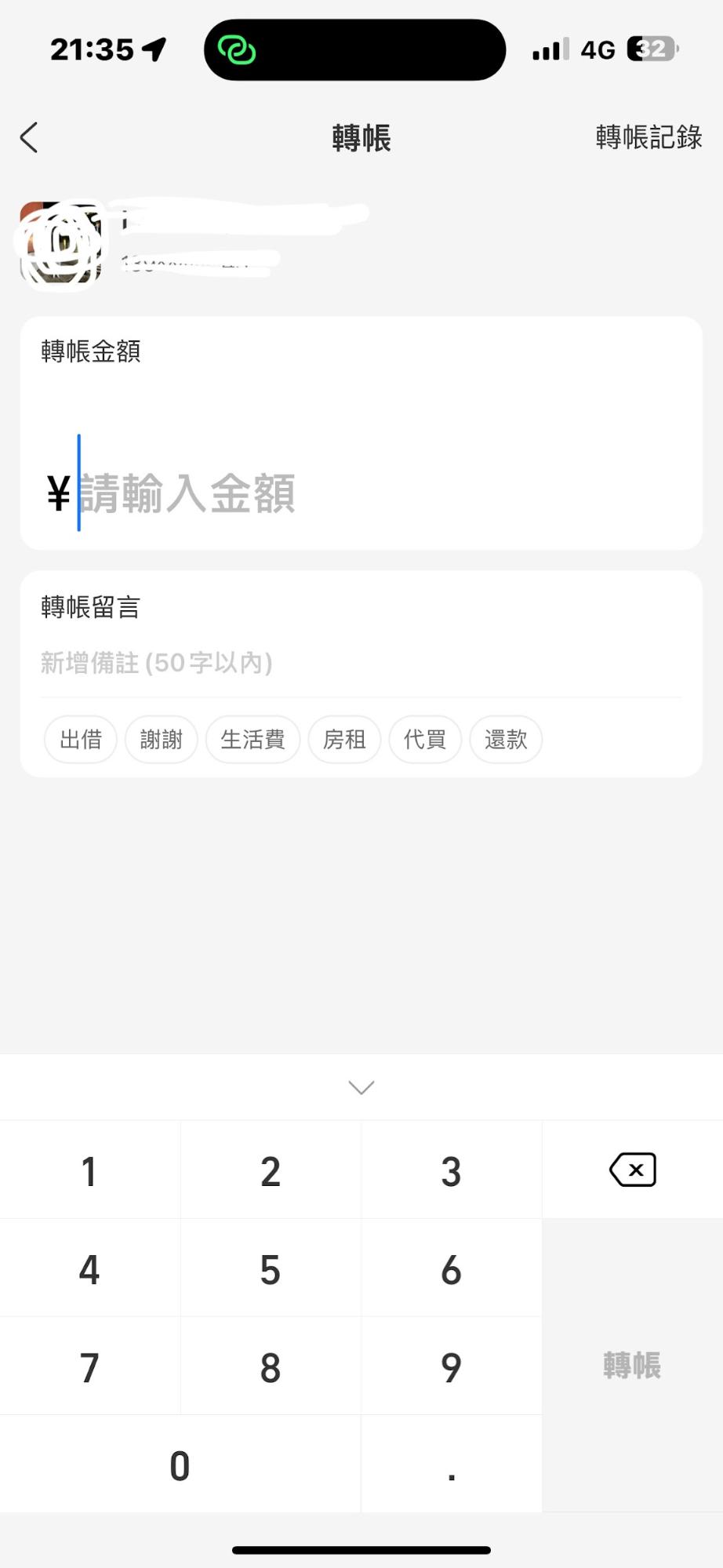Enter digit 9 on the keypad
Viewport: 723px width, 1568px height.
click(451, 1367)
